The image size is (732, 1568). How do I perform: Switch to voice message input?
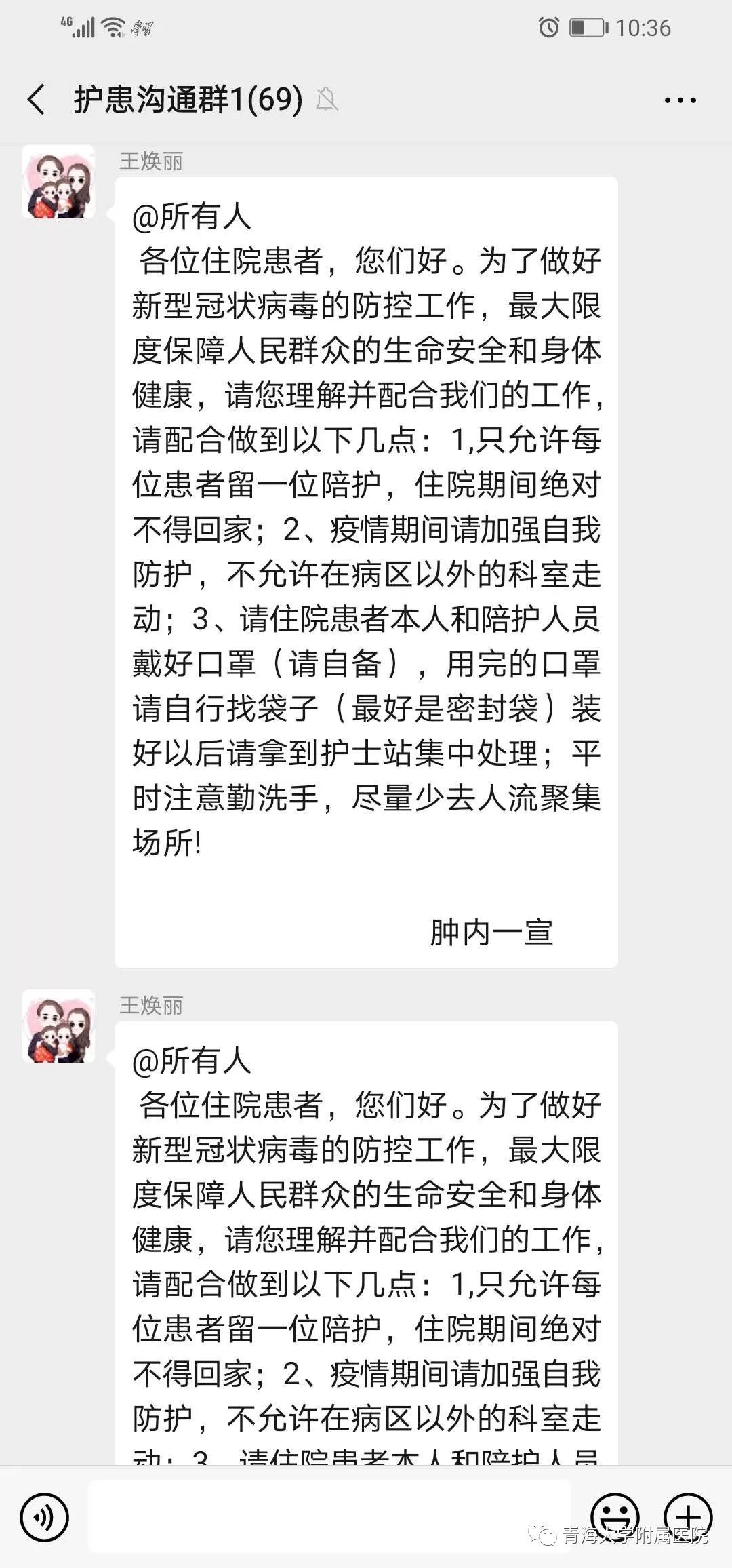(45, 1516)
